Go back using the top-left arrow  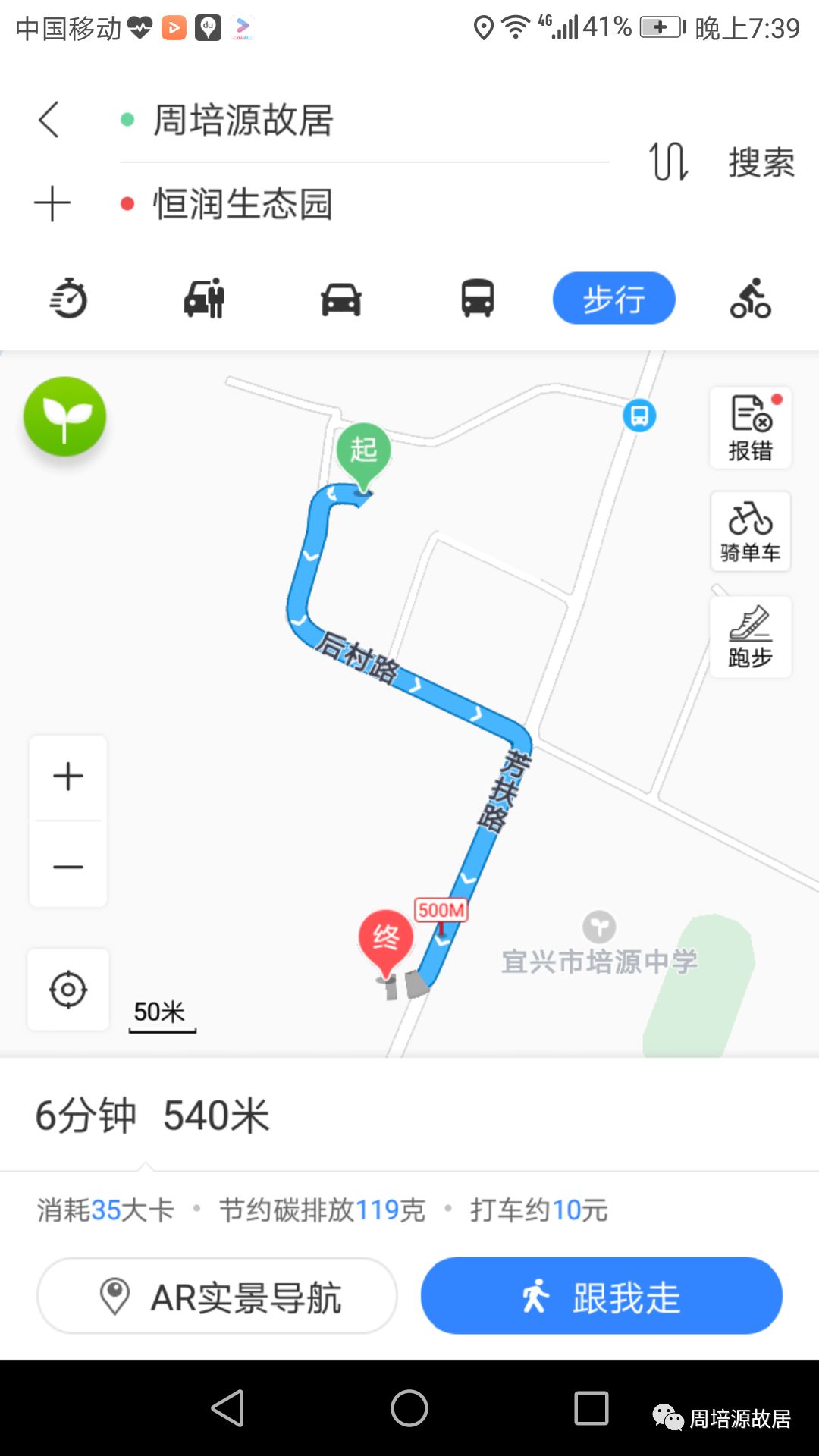pyautogui.click(x=49, y=120)
